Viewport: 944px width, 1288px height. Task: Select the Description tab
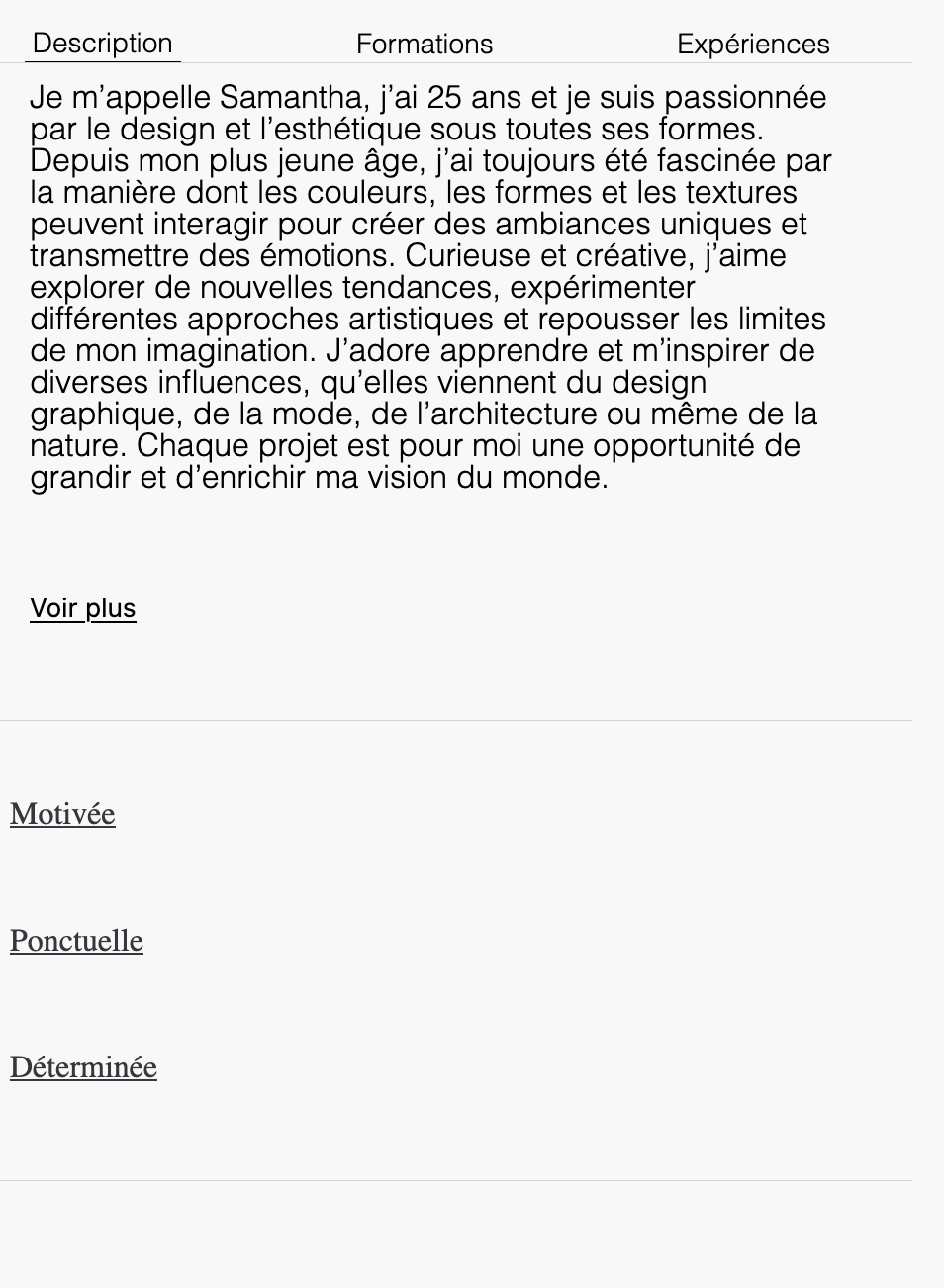(x=102, y=44)
